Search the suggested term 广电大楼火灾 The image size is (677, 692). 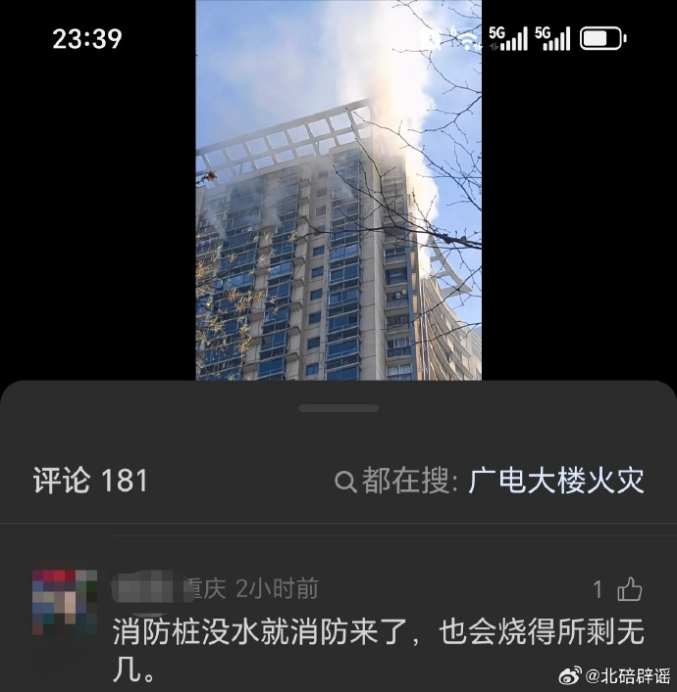point(555,481)
